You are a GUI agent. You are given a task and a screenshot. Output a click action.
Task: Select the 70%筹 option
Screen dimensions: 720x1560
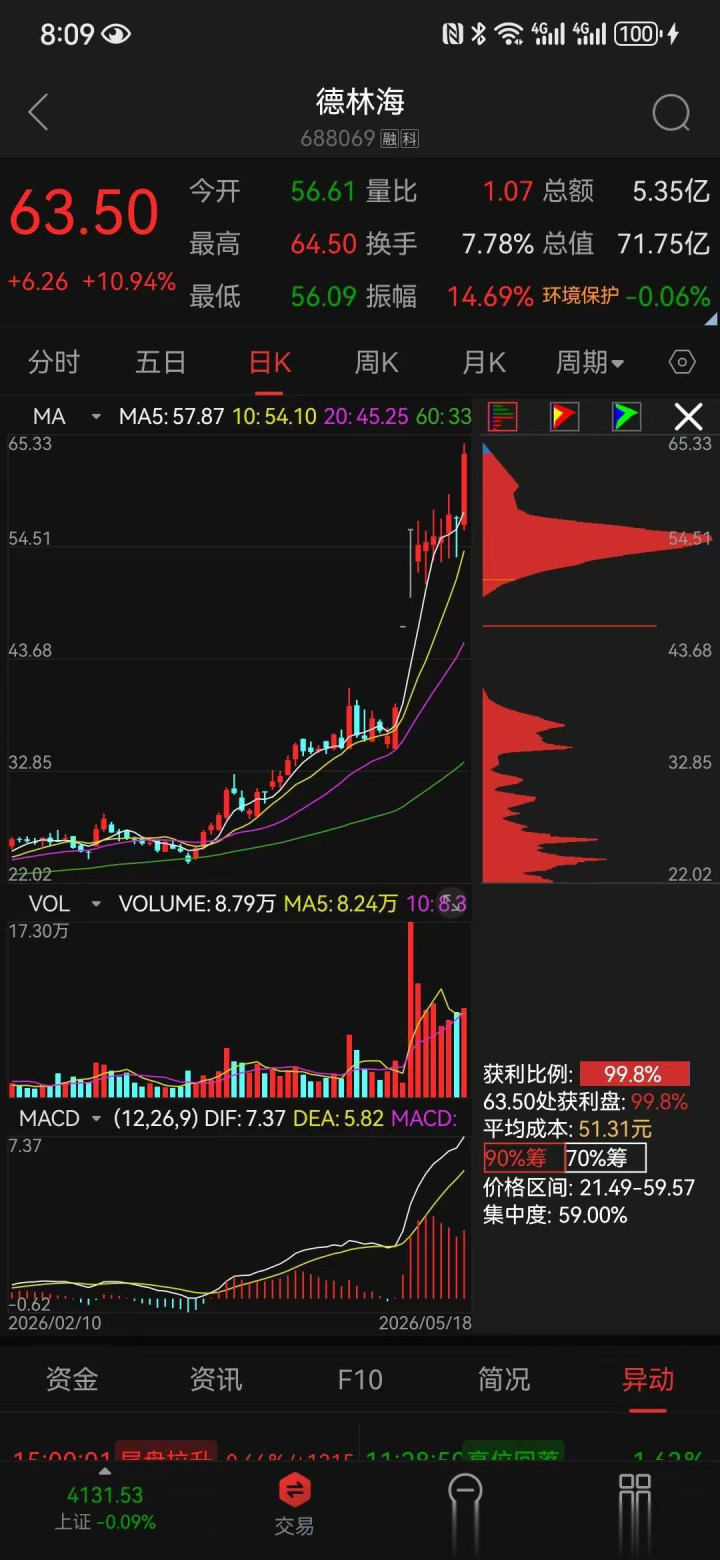[606, 1158]
